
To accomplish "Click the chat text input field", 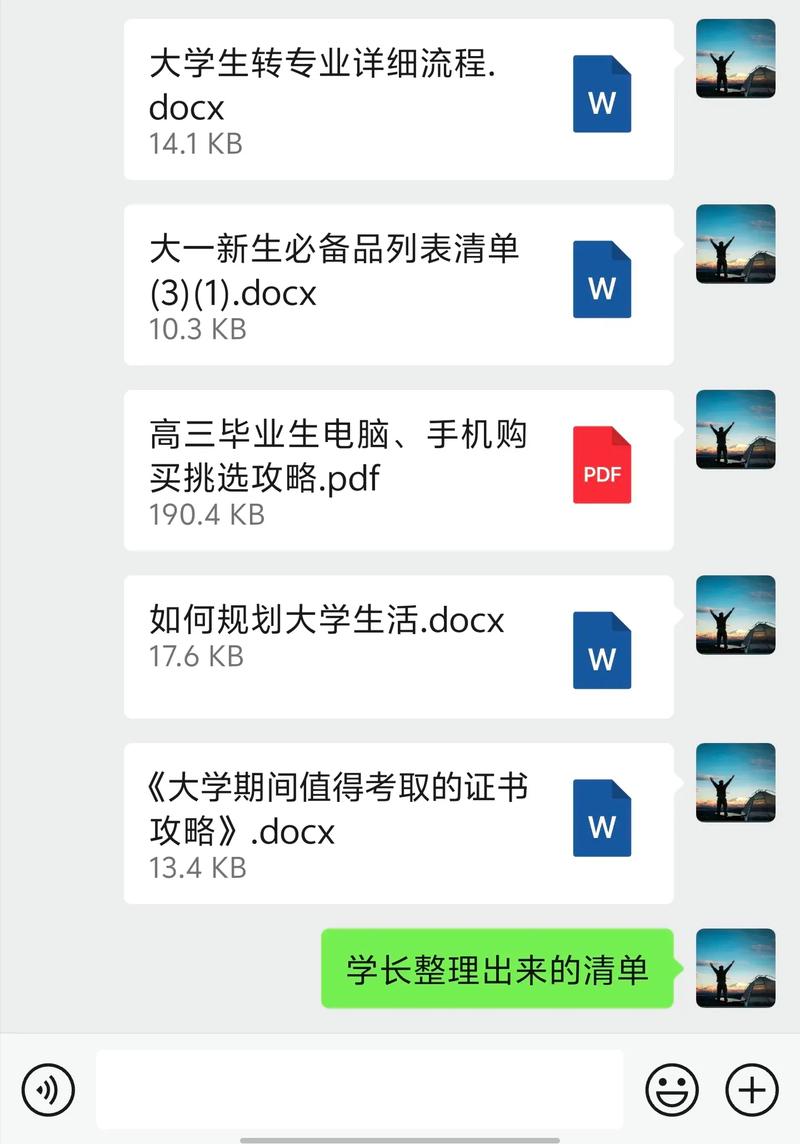I will coord(360,1090).
